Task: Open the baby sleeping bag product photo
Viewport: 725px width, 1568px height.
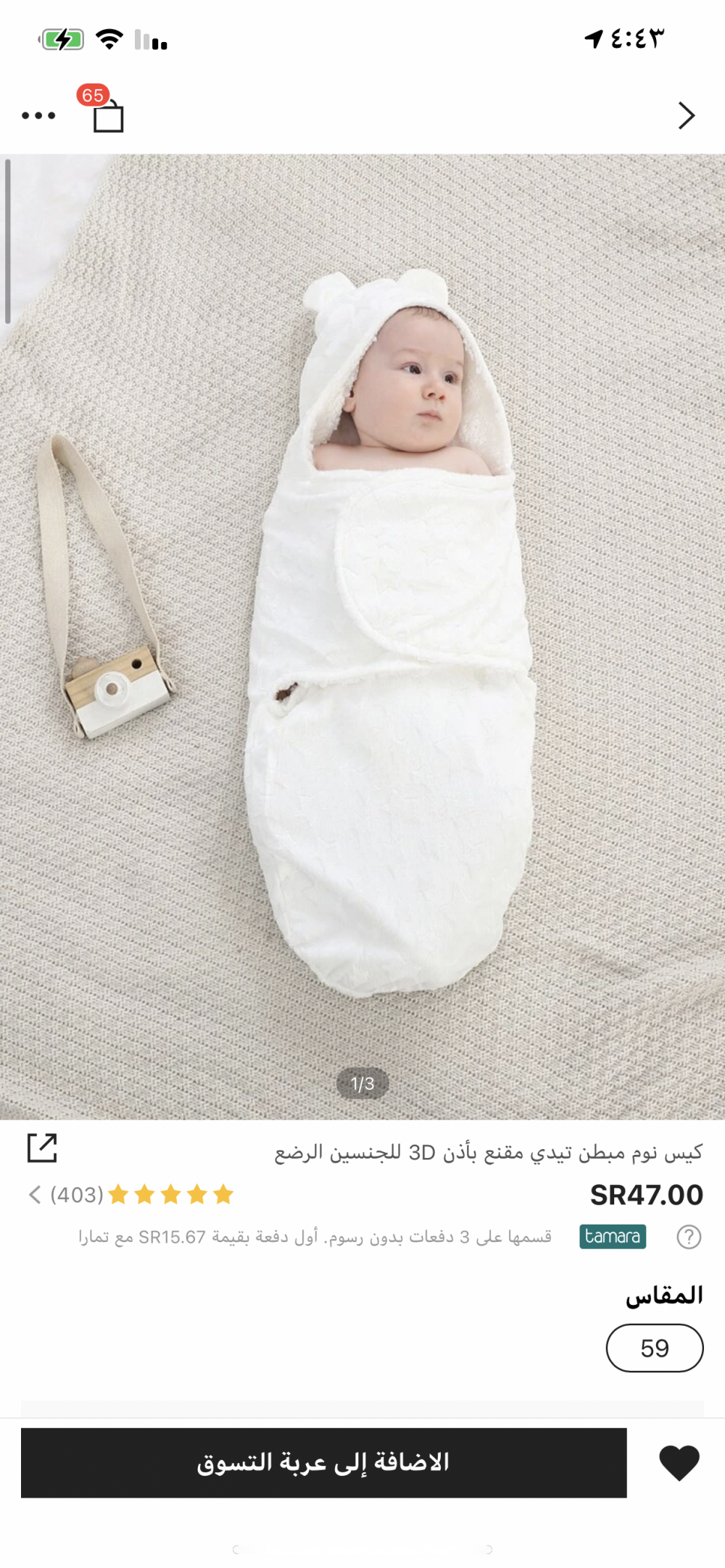Action: coord(362,636)
